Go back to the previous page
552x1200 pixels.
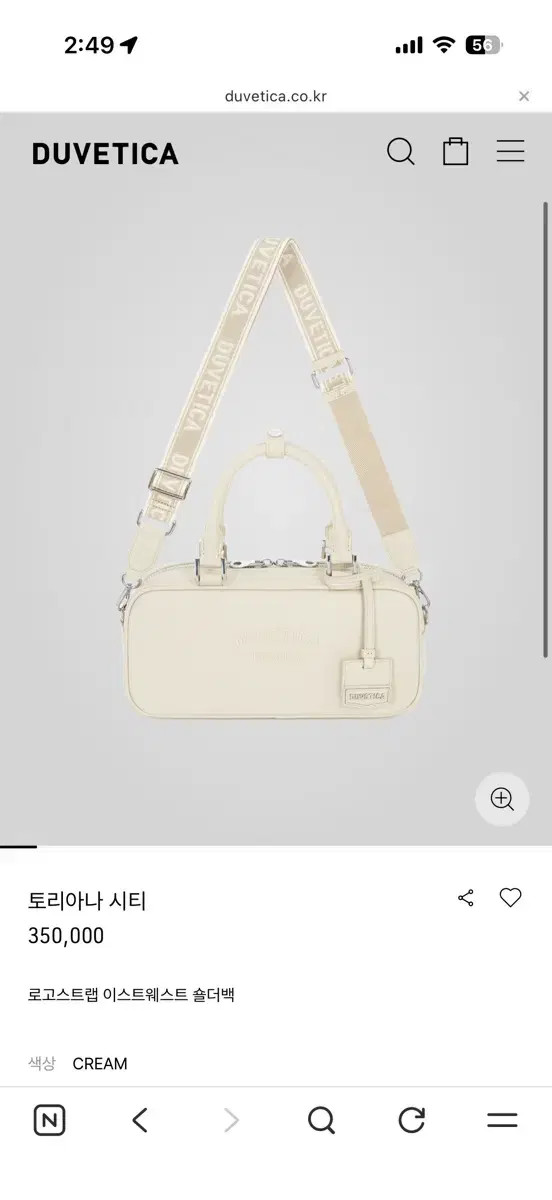(x=140, y=1121)
